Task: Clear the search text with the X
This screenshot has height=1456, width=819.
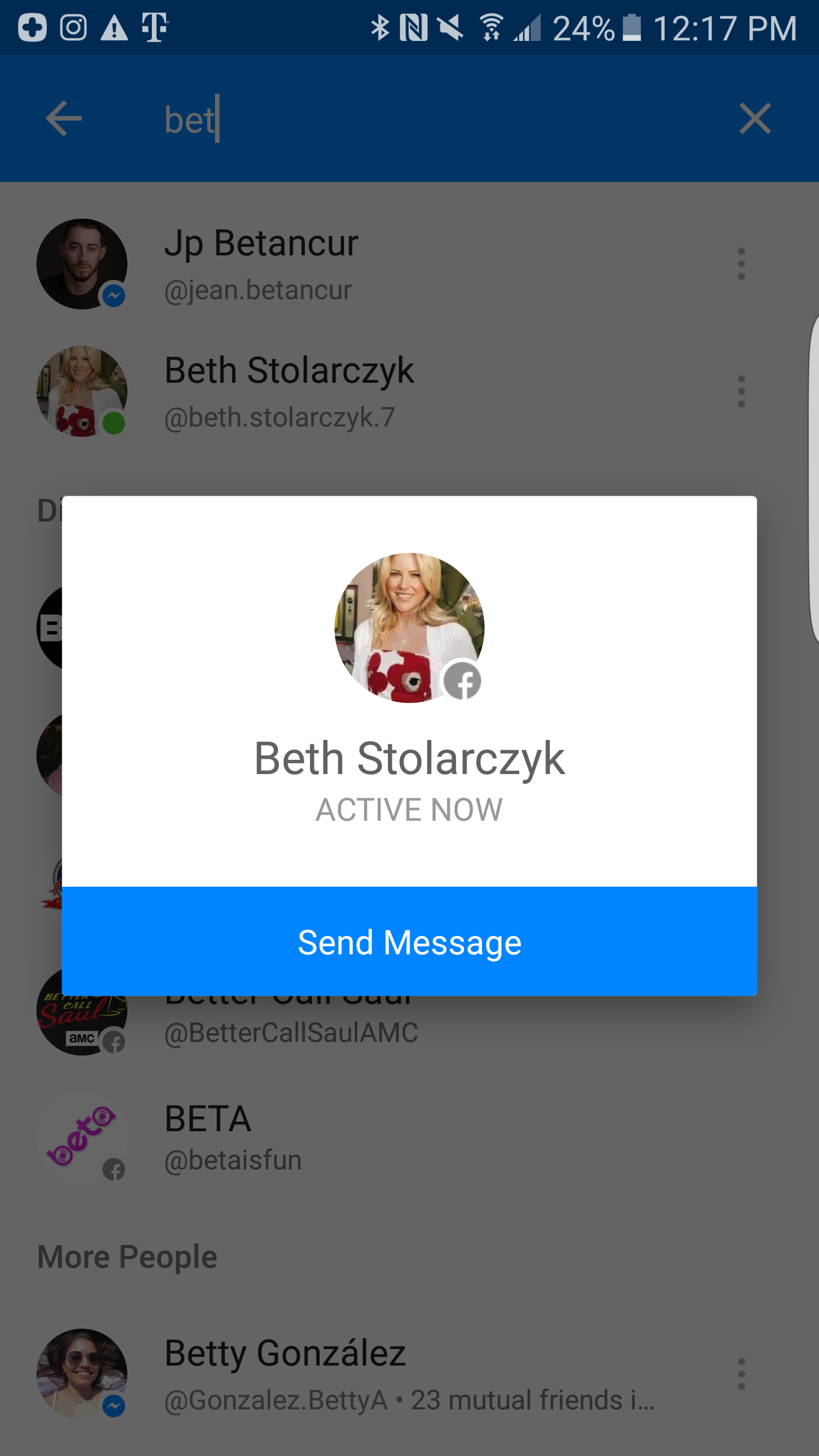Action: [x=755, y=118]
